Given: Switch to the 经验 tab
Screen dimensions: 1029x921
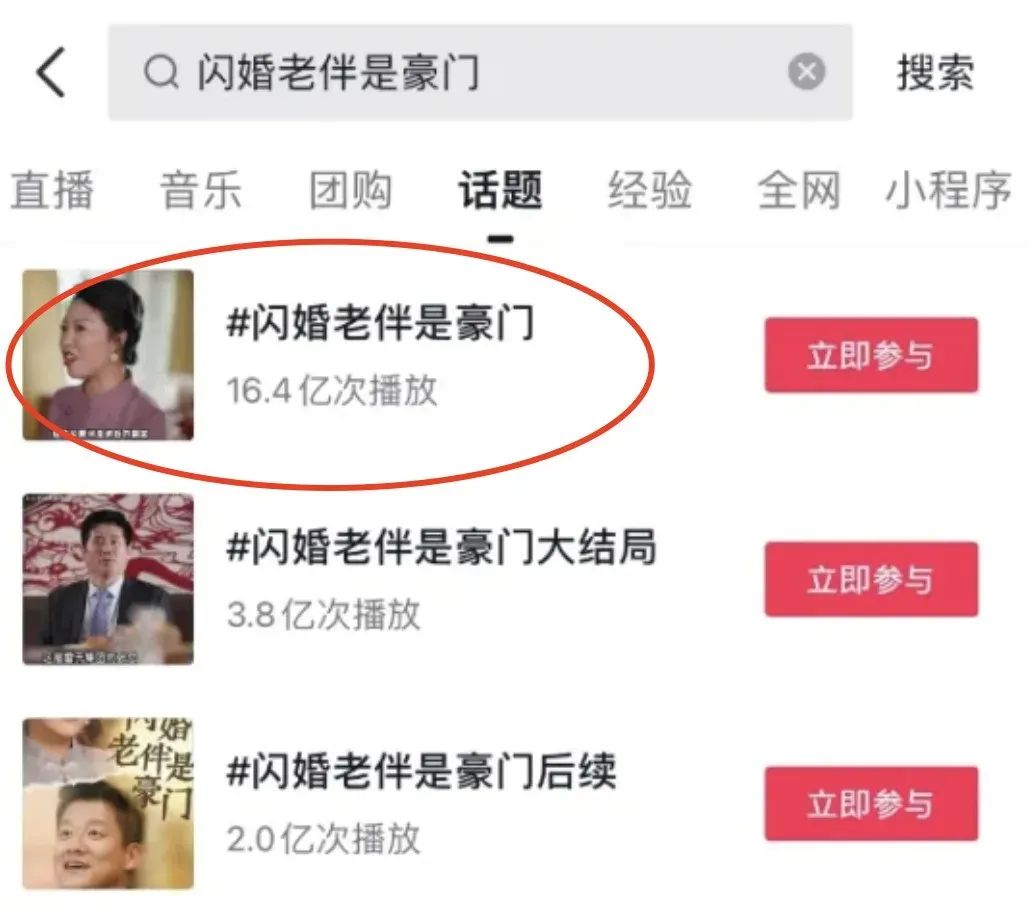Looking at the screenshot, I should (x=649, y=190).
